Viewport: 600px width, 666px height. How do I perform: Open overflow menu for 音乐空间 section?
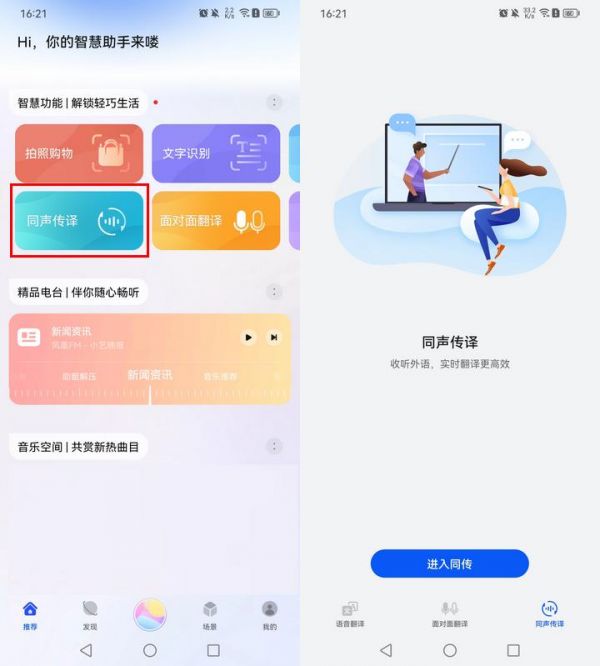pos(274,446)
